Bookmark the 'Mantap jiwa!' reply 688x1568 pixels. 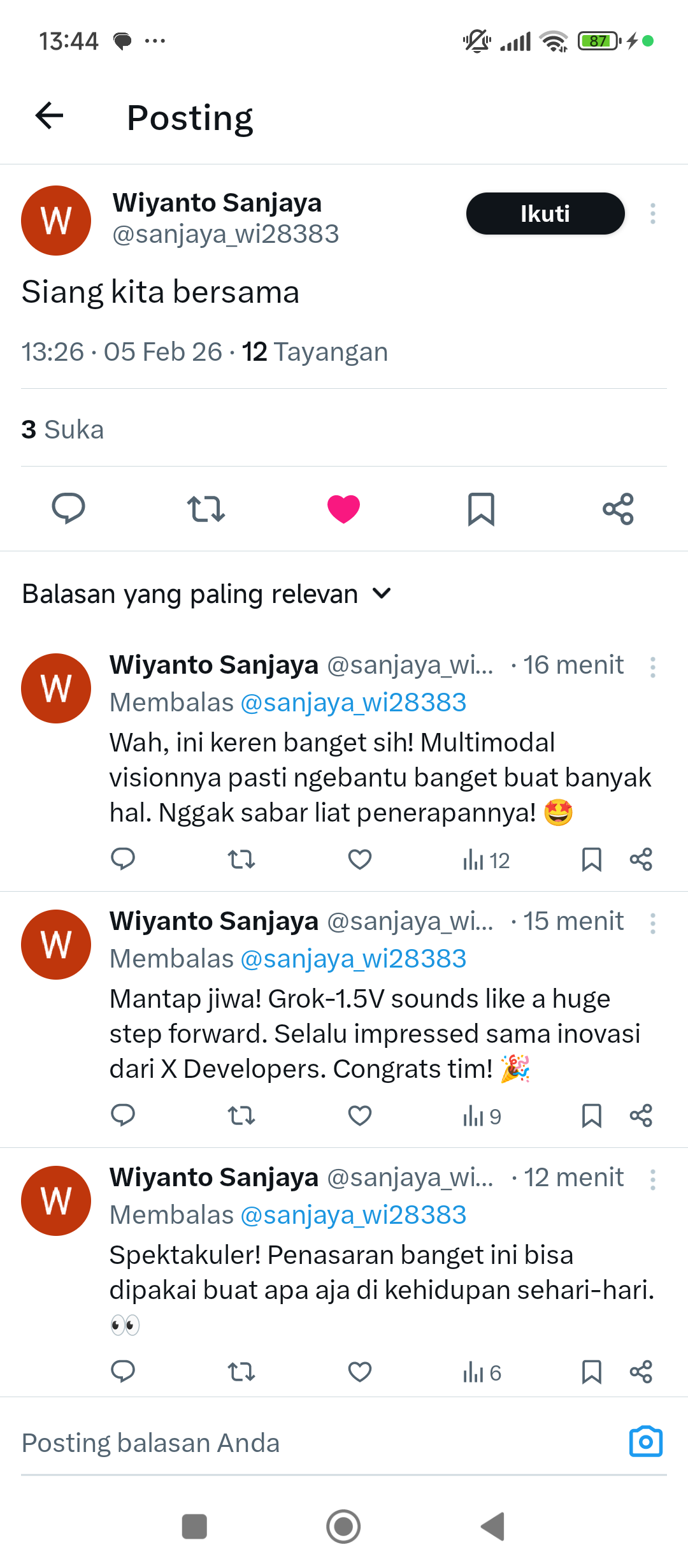point(591,1116)
